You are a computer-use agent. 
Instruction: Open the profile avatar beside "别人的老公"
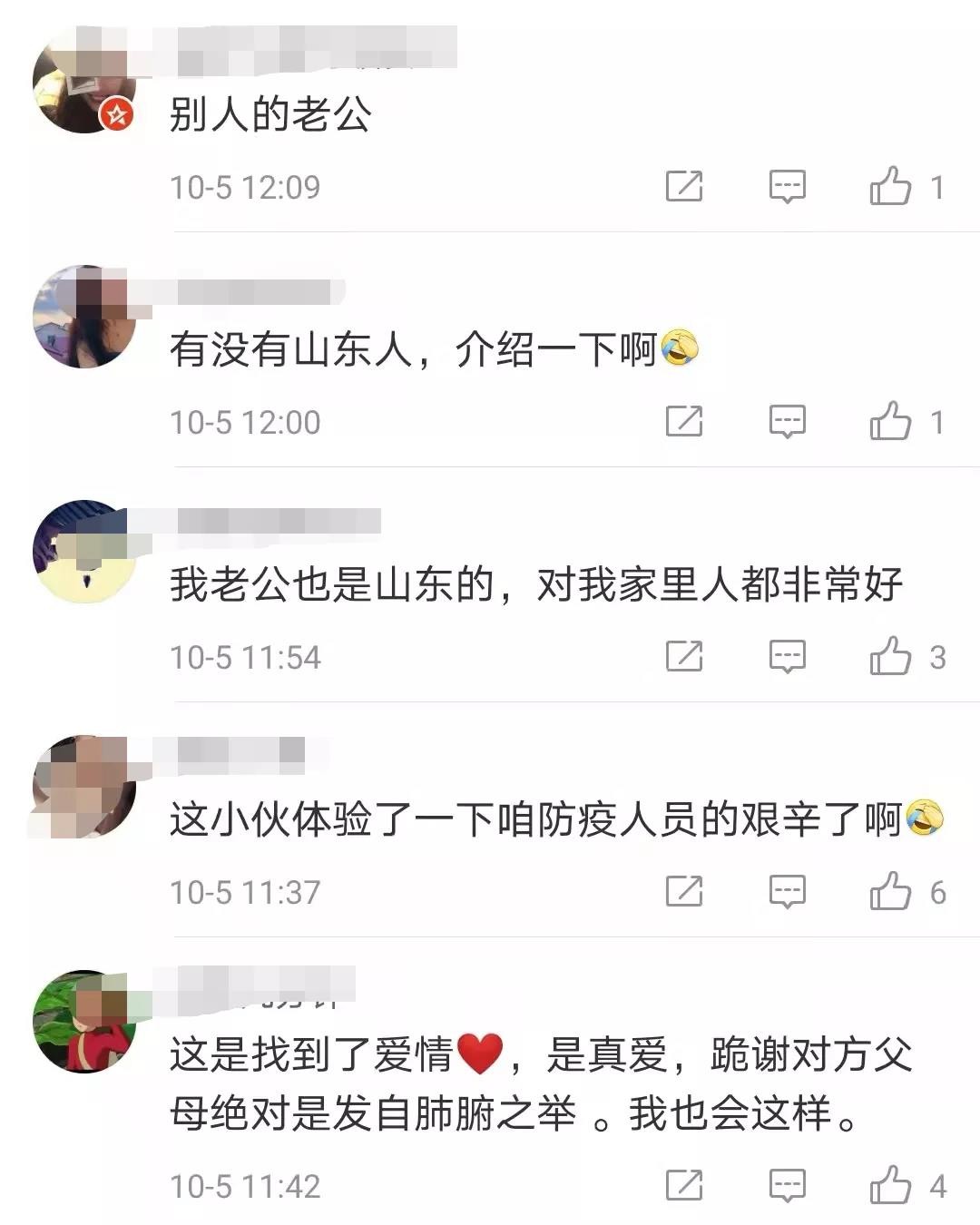pyautogui.click(x=84, y=83)
